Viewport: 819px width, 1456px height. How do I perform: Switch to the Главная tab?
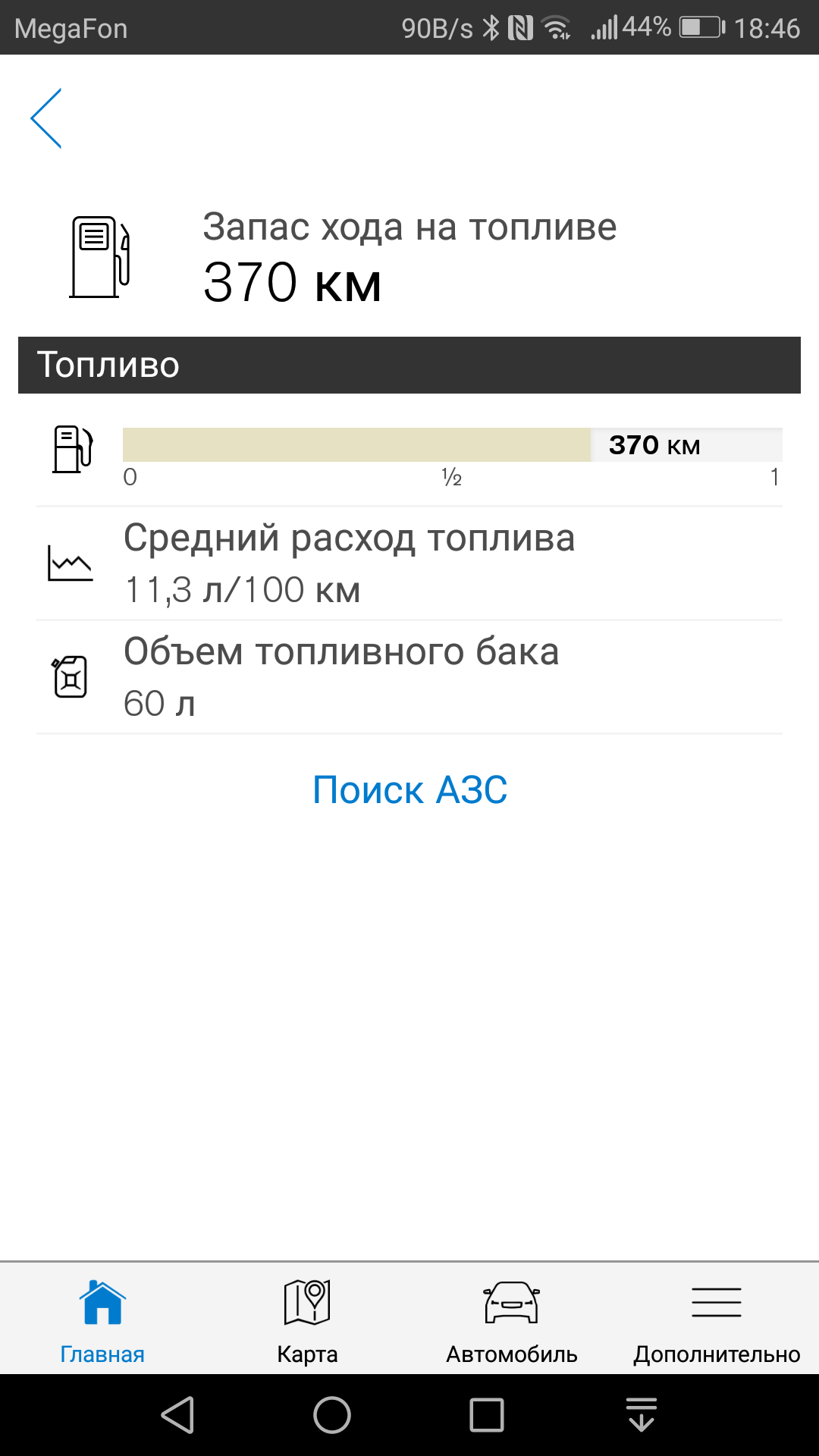point(102,1321)
